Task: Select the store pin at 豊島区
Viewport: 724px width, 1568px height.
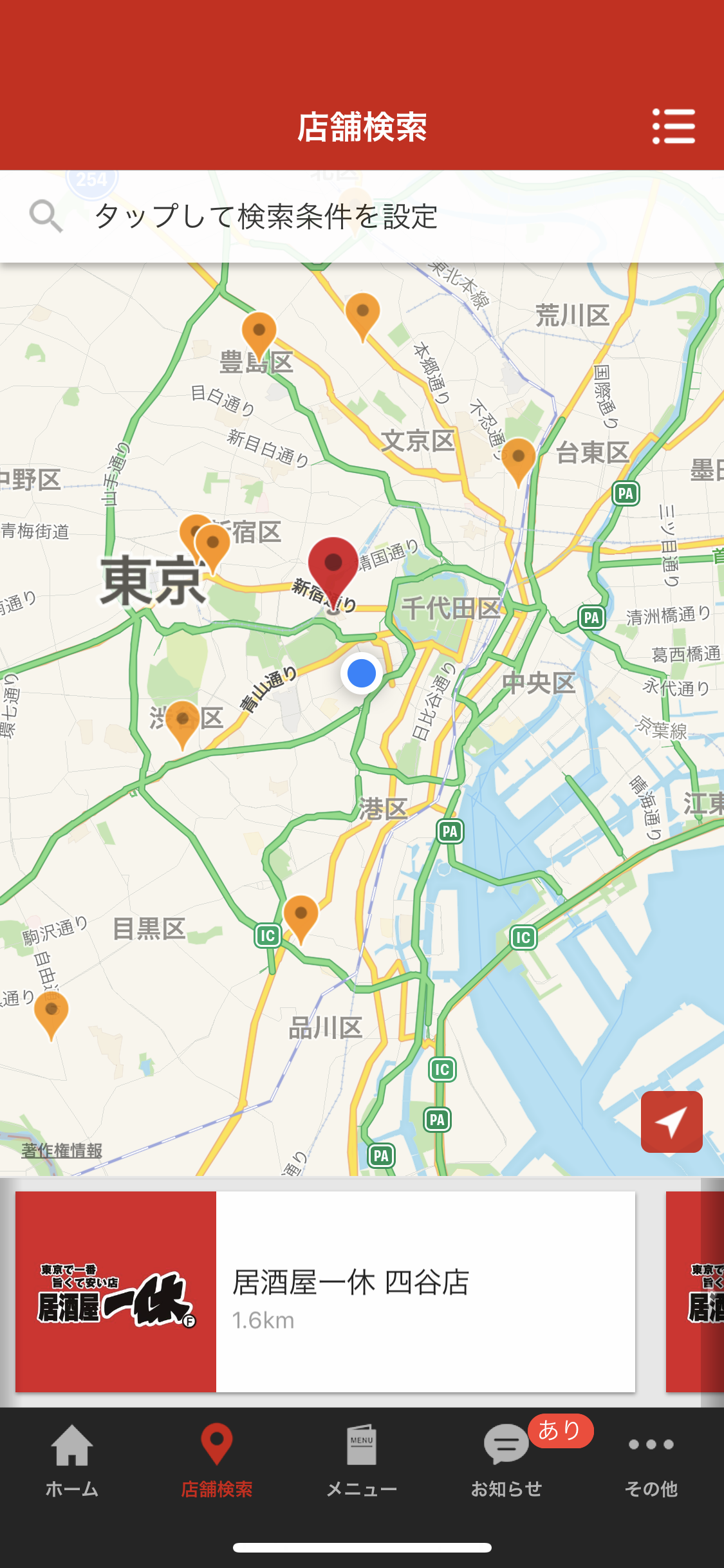Action: (259, 331)
